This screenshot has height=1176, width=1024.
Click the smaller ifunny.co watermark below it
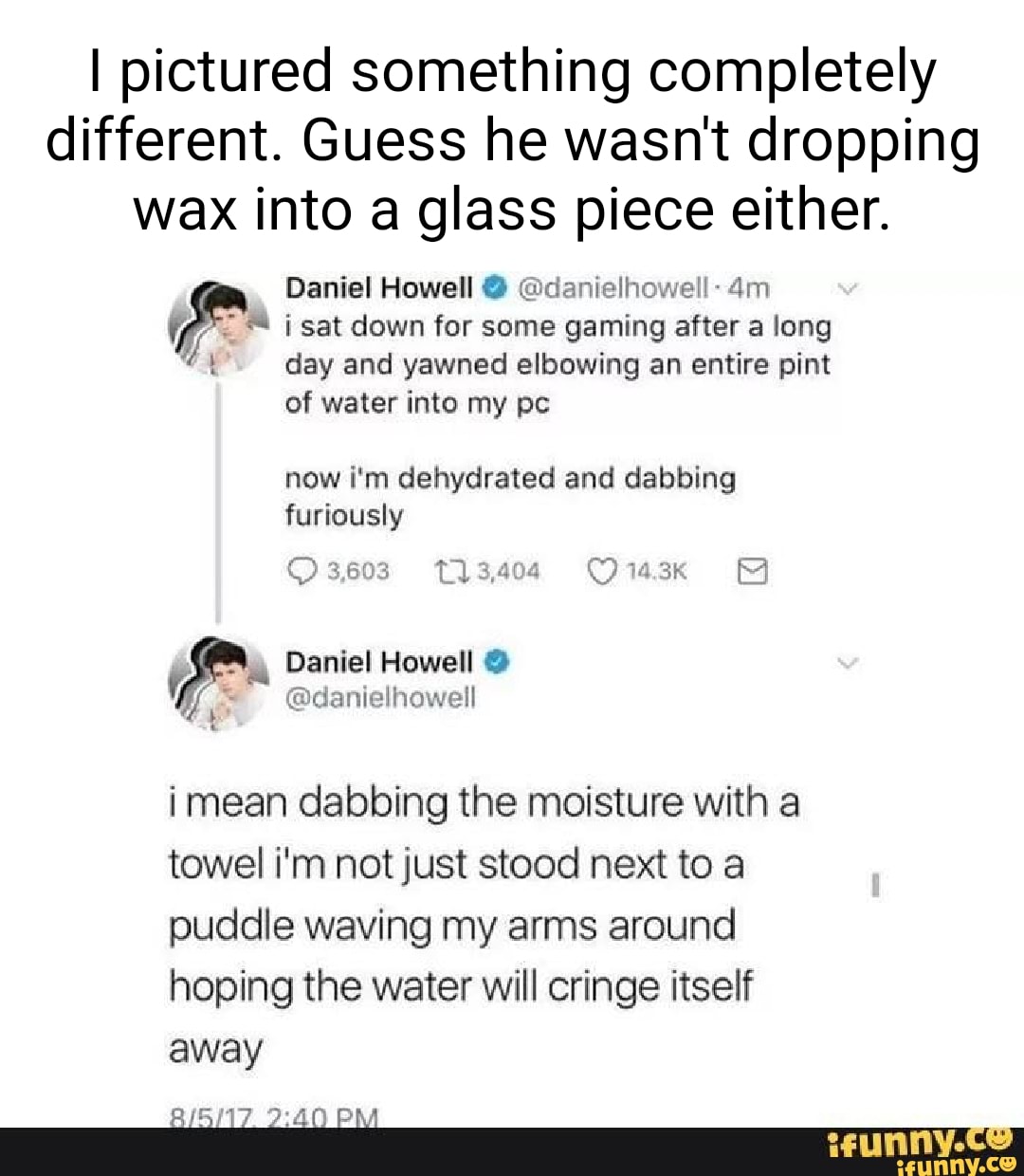(958, 1164)
